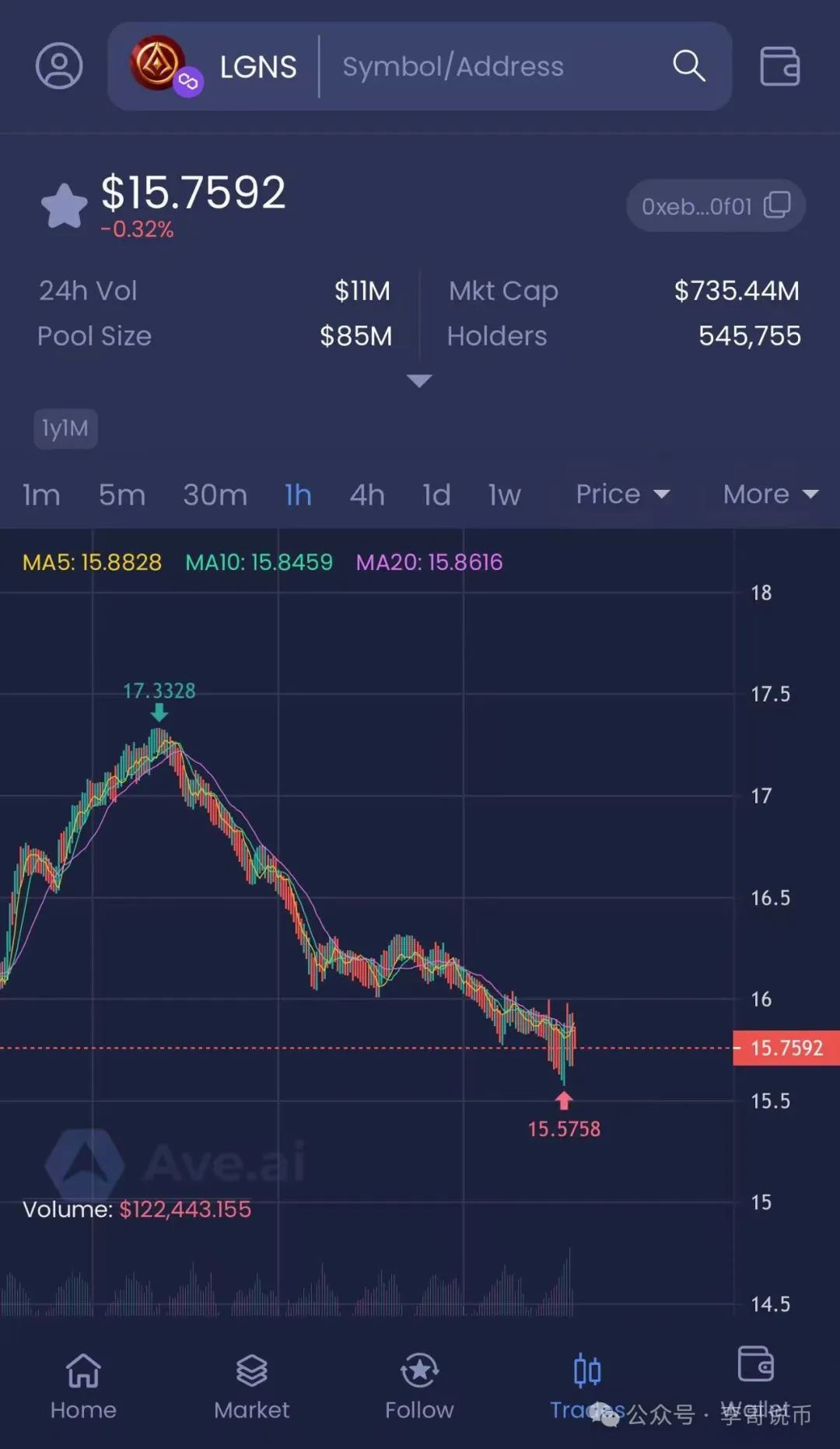Open the user profile icon
The width and height of the screenshot is (840, 1449).
pos(59,66)
